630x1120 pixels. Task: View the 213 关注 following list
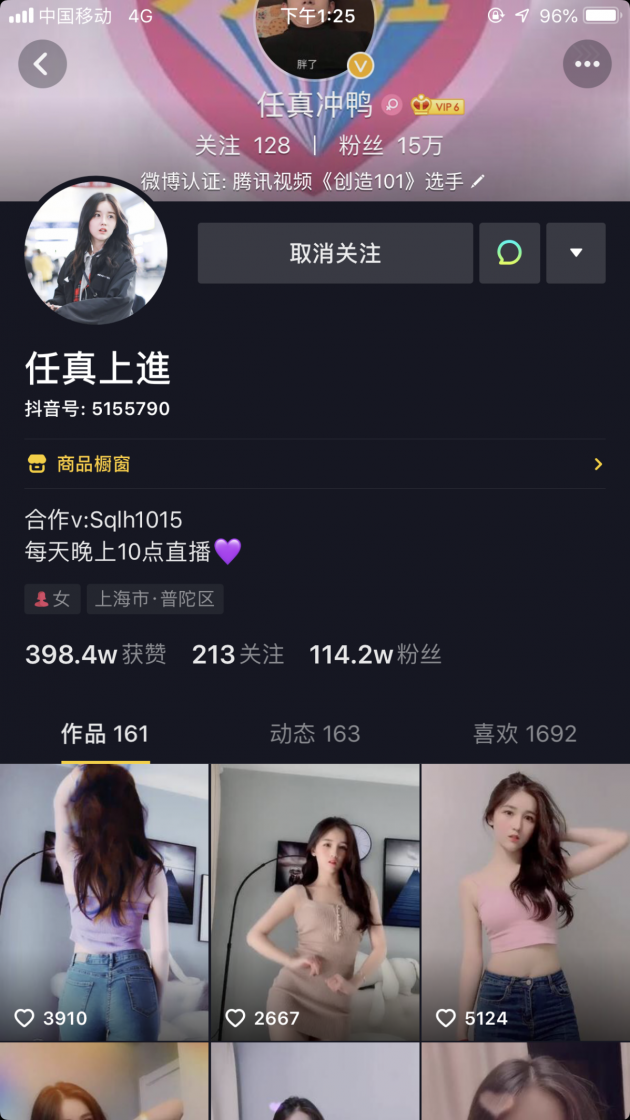tap(238, 655)
